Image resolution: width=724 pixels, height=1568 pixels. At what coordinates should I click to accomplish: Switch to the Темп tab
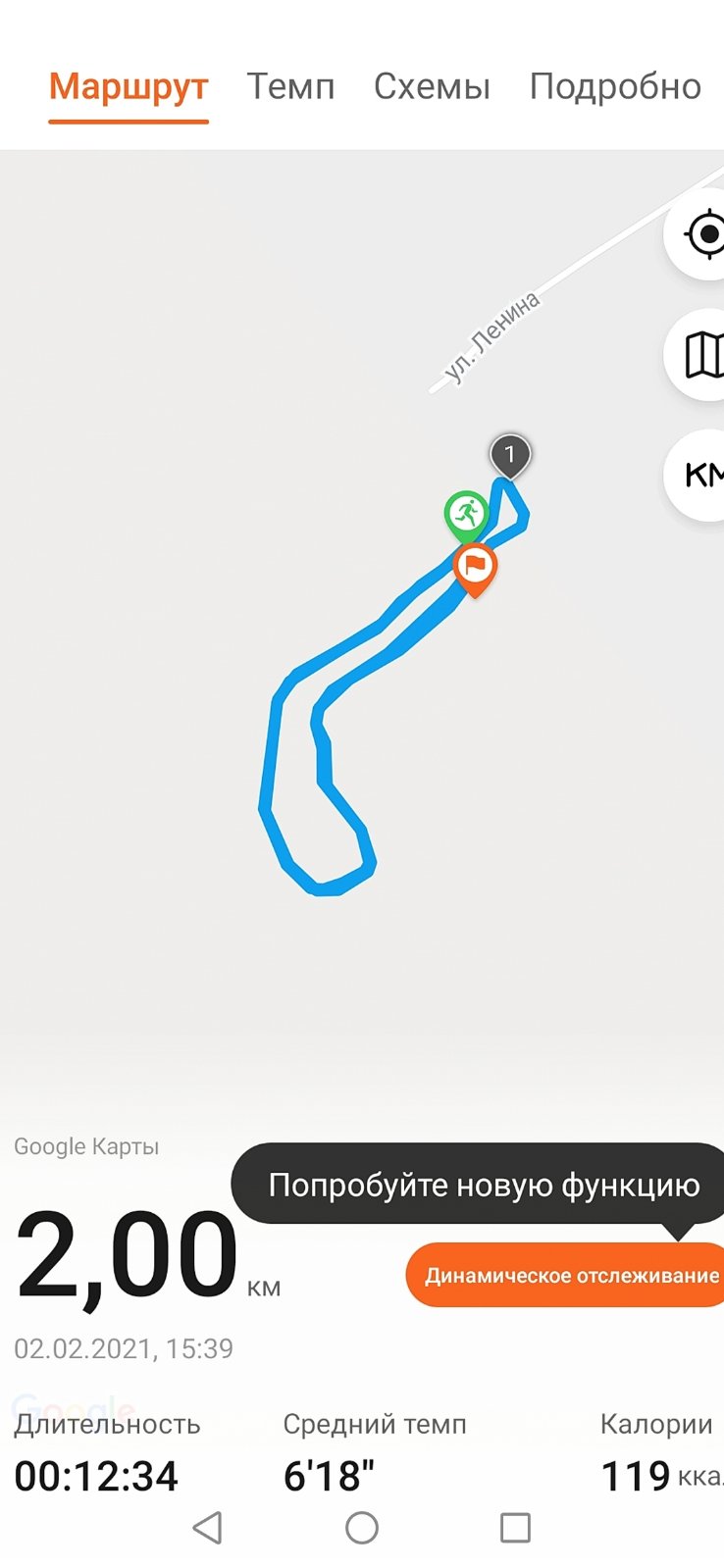pyautogui.click(x=290, y=86)
